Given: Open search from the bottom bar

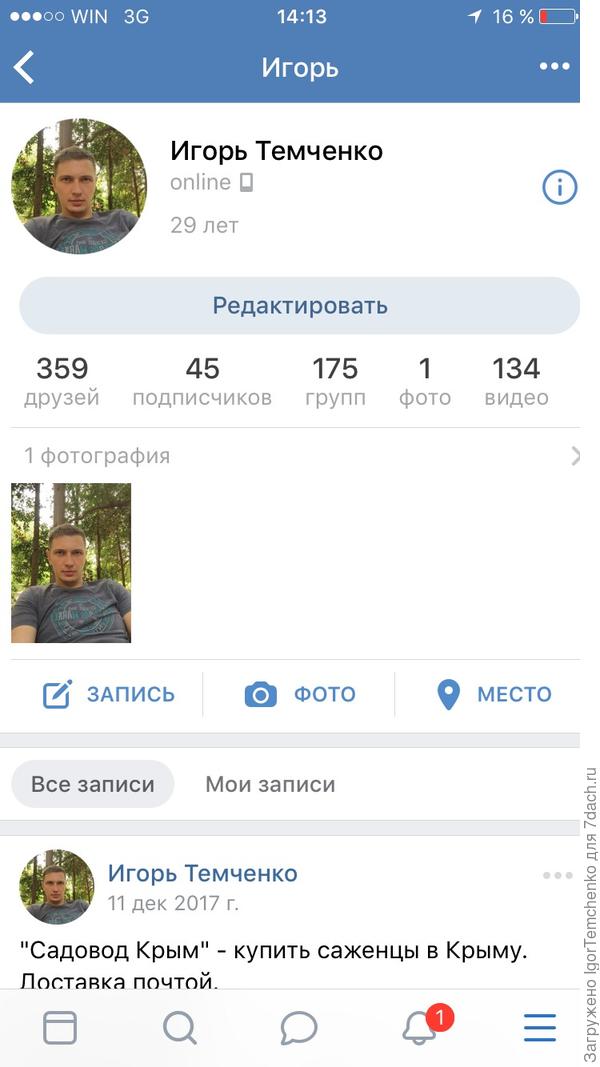Looking at the screenshot, I should tap(179, 1027).
